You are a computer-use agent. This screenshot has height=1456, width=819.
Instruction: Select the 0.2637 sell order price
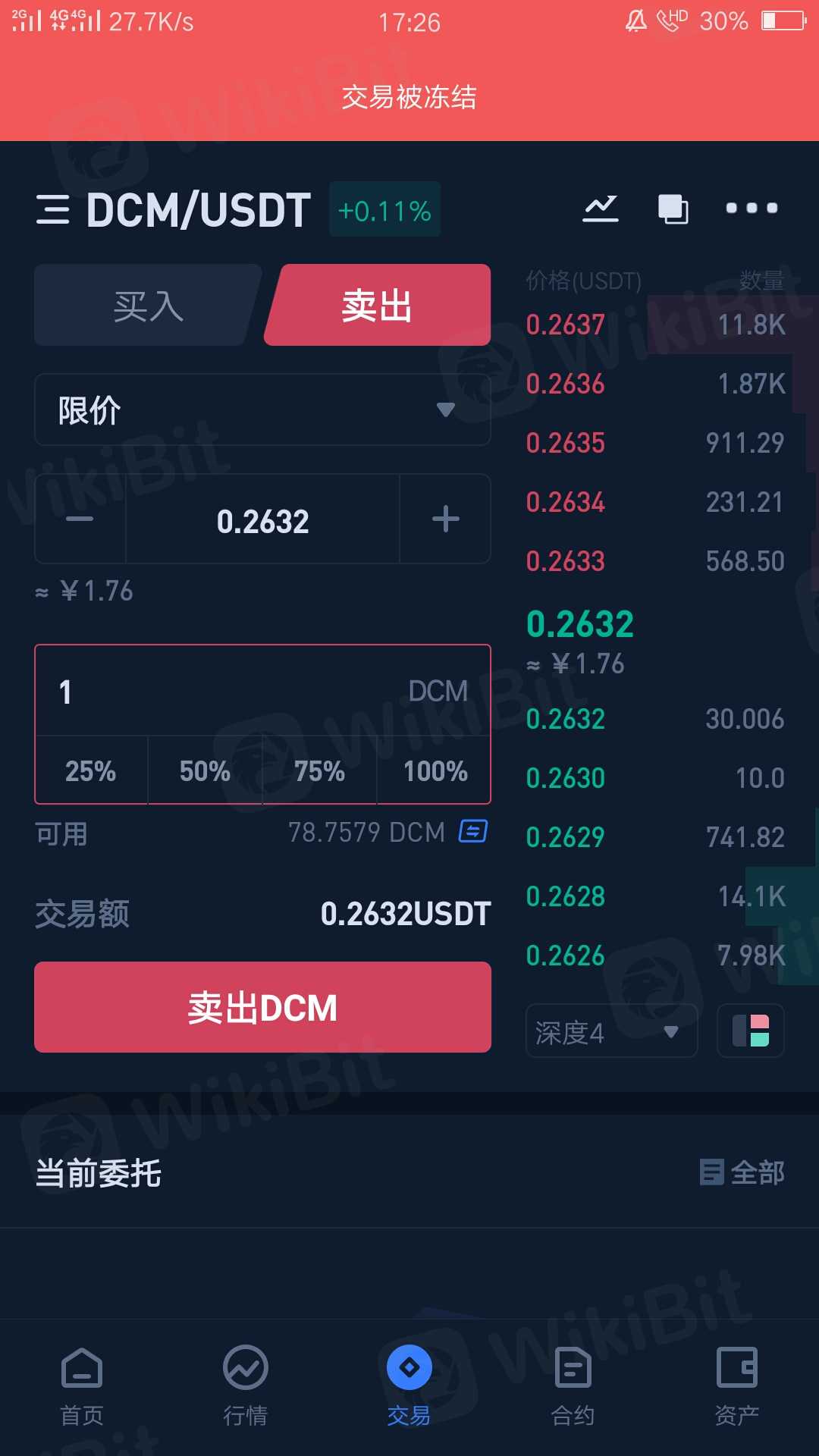click(566, 325)
